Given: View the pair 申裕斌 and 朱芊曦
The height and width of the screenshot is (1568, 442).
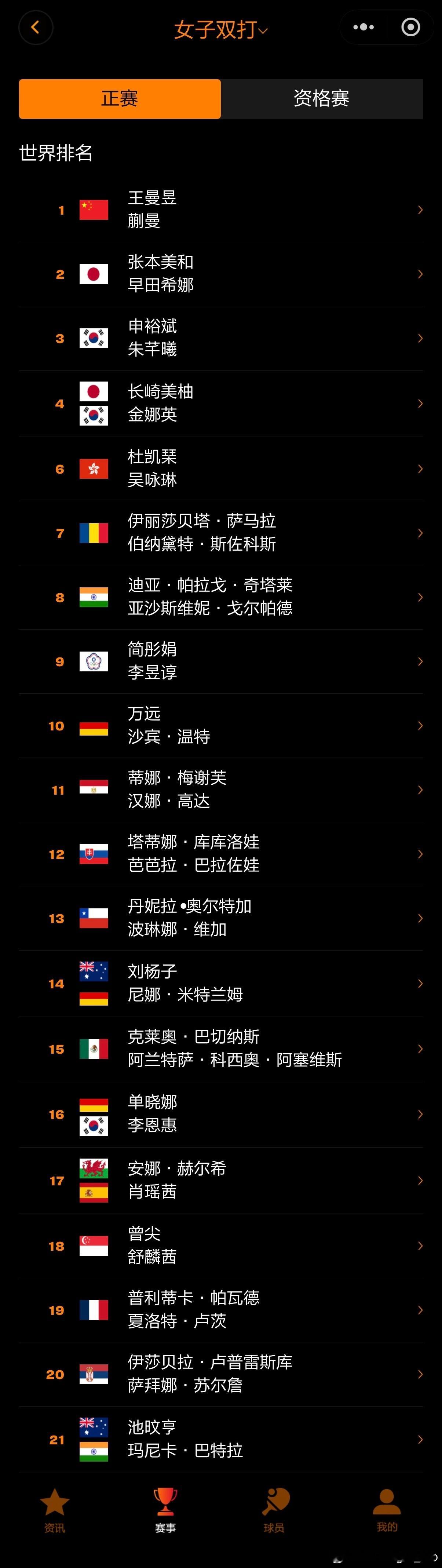Looking at the screenshot, I should pos(221,338).
